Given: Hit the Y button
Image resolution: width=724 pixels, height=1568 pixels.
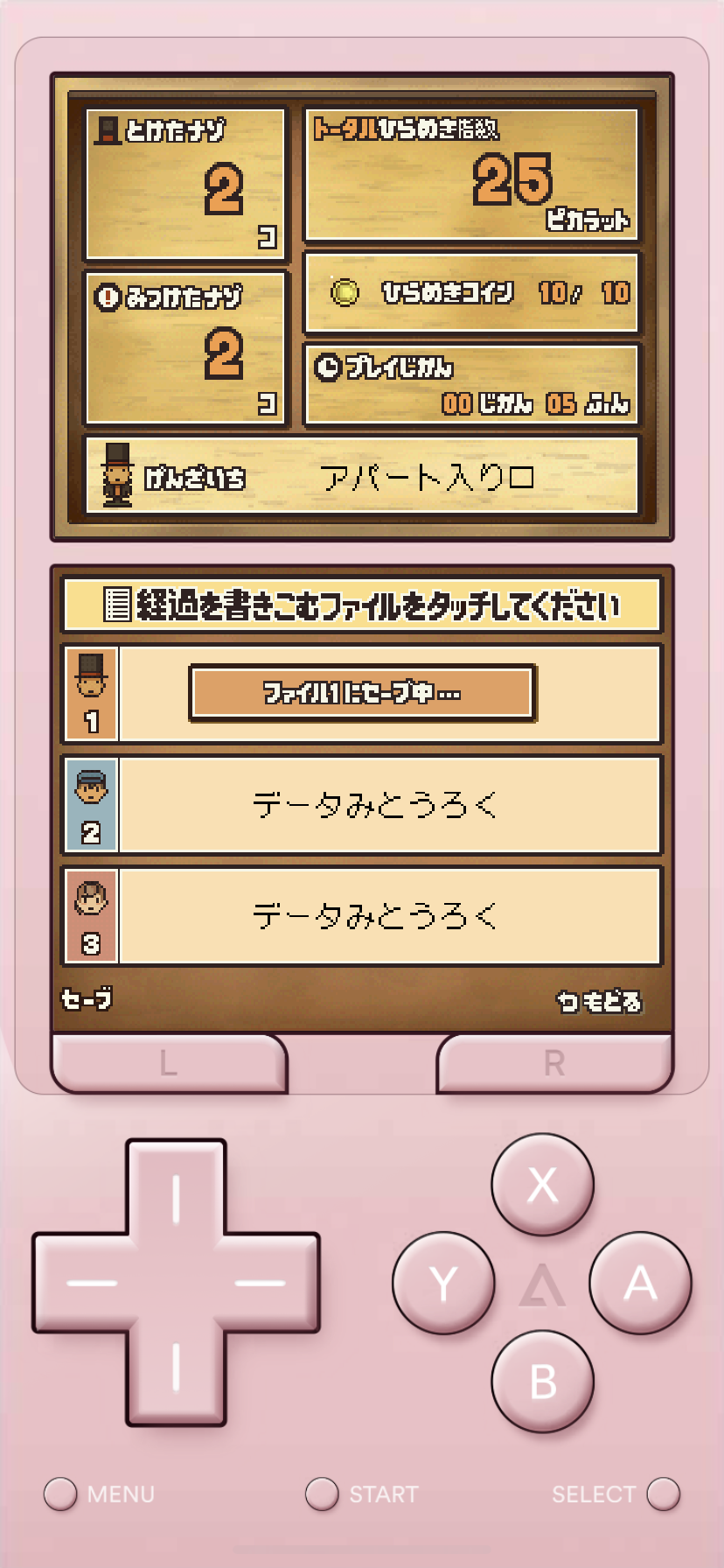Looking at the screenshot, I should [443, 1283].
